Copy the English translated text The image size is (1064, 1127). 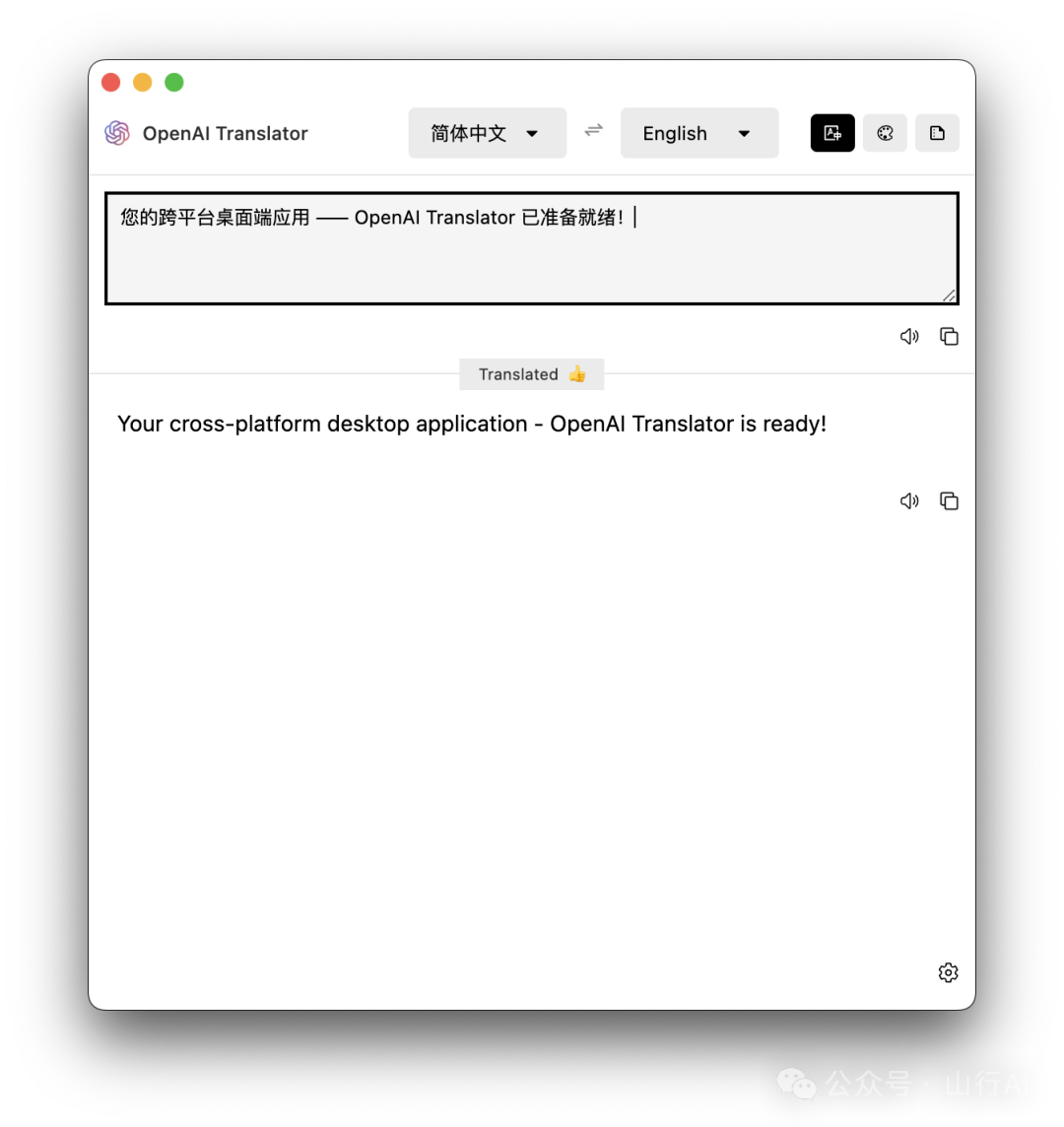pos(949,501)
